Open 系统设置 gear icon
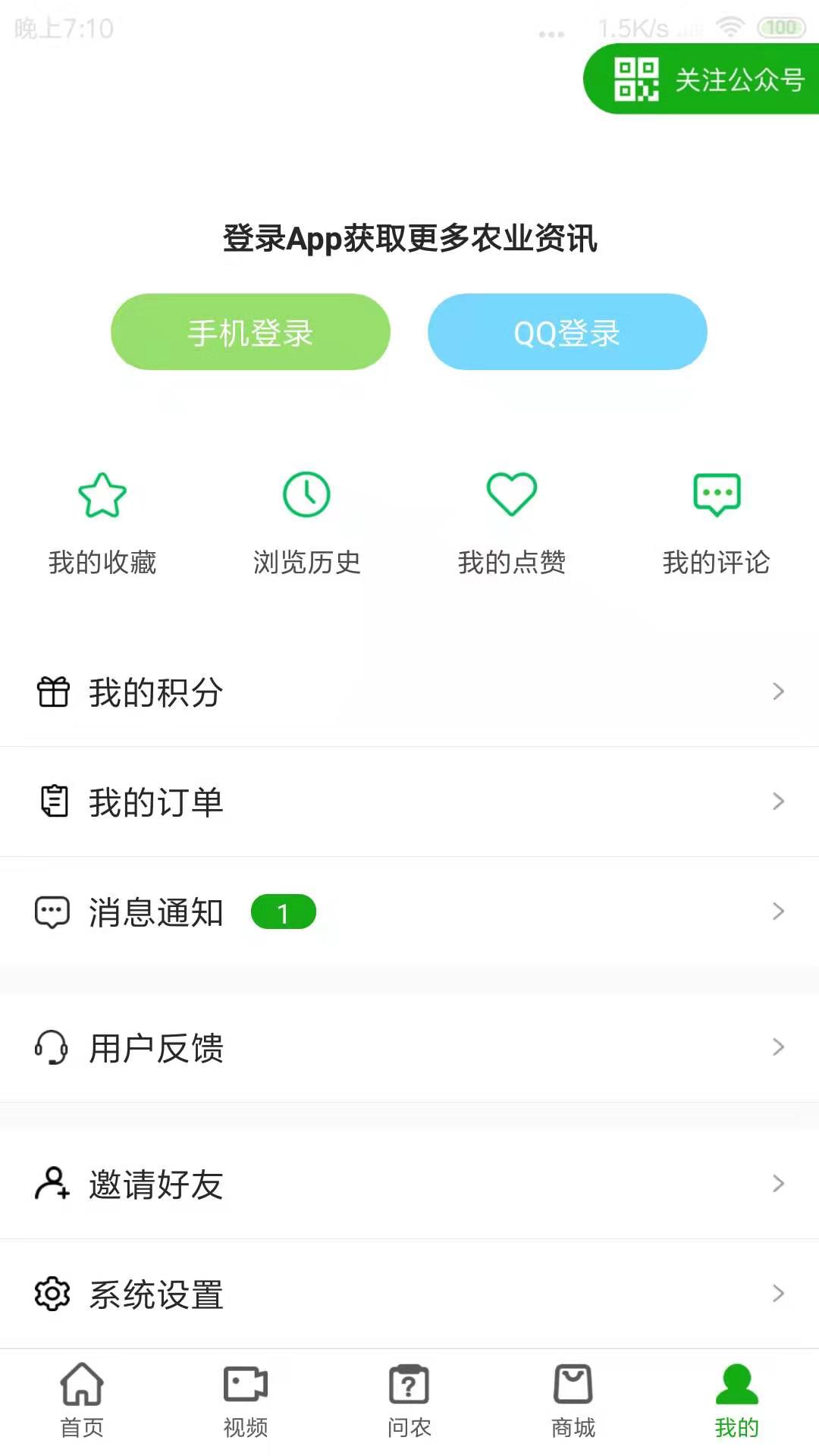The width and height of the screenshot is (819, 1456). [x=50, y=1291]
